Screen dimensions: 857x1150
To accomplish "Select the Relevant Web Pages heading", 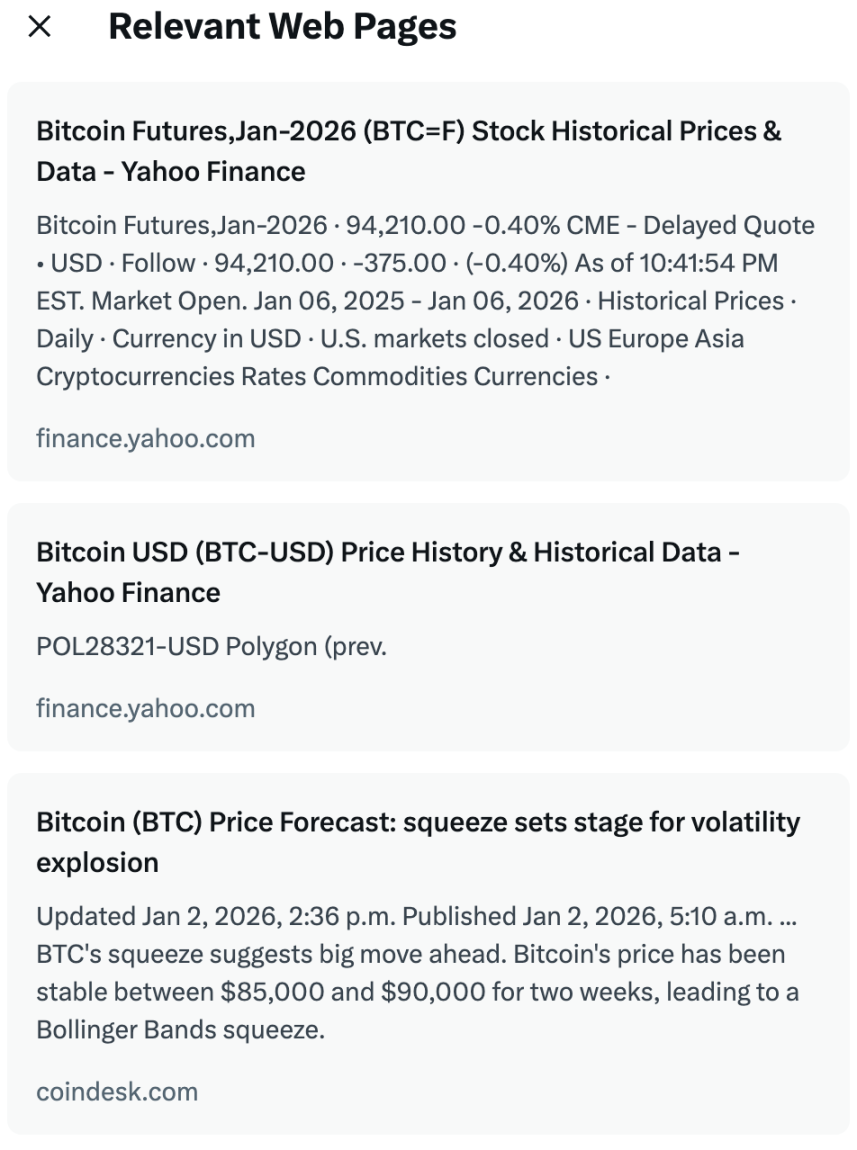I will (x=283, y=27).
